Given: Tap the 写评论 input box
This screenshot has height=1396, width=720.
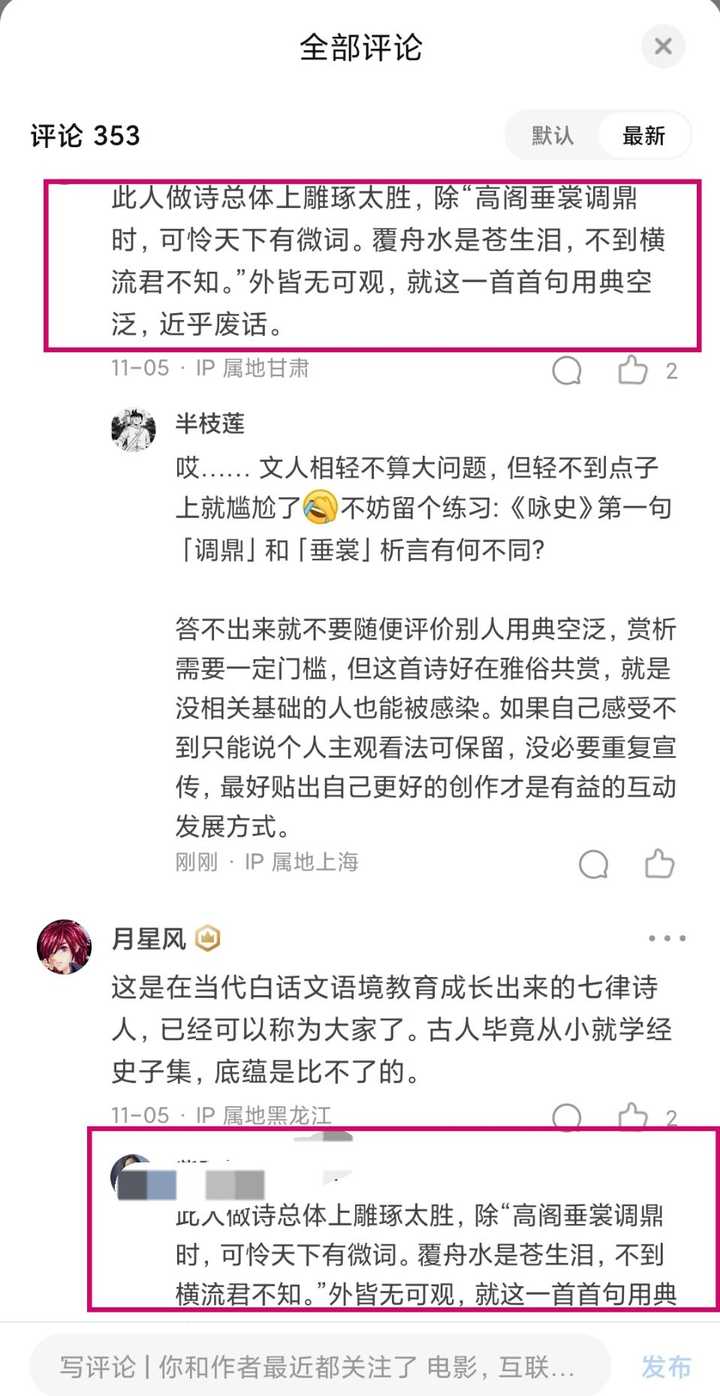Looking at the screenshot, I should click(x=320, y=1366).
